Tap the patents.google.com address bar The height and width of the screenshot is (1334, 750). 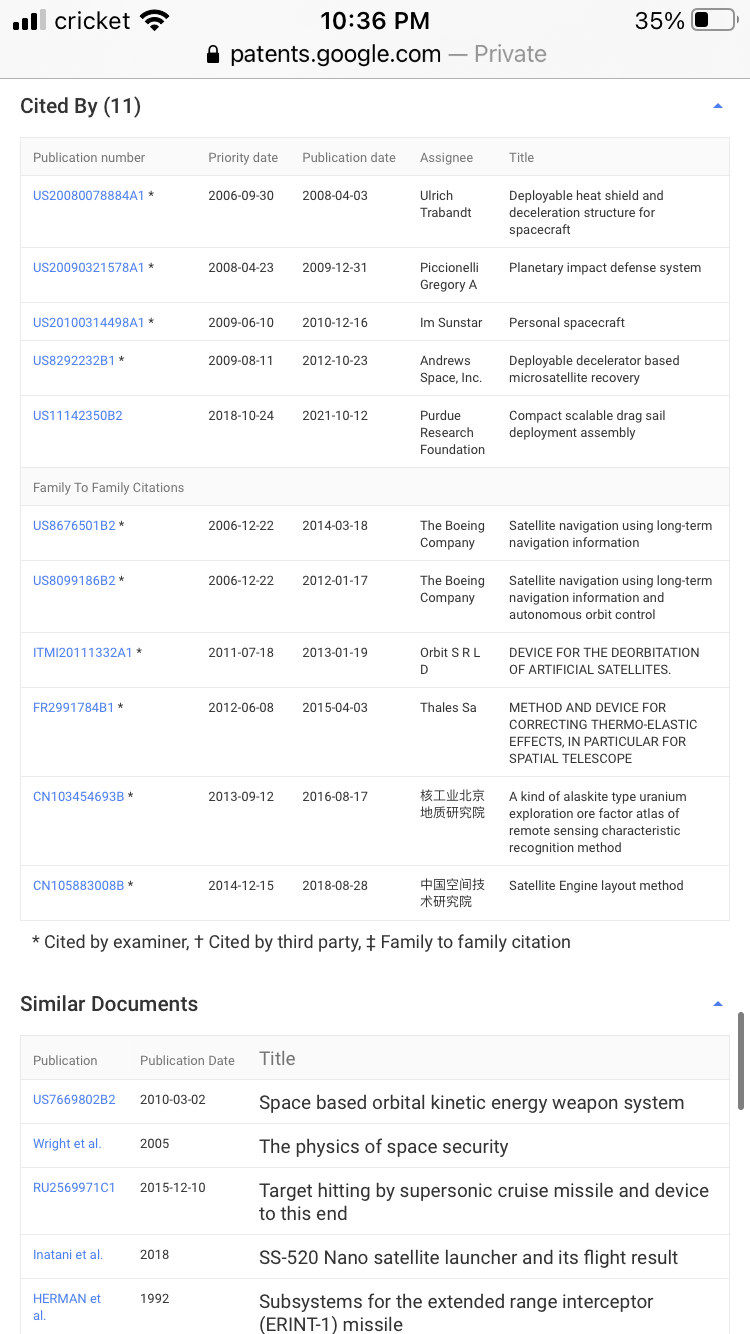[375, 54]
